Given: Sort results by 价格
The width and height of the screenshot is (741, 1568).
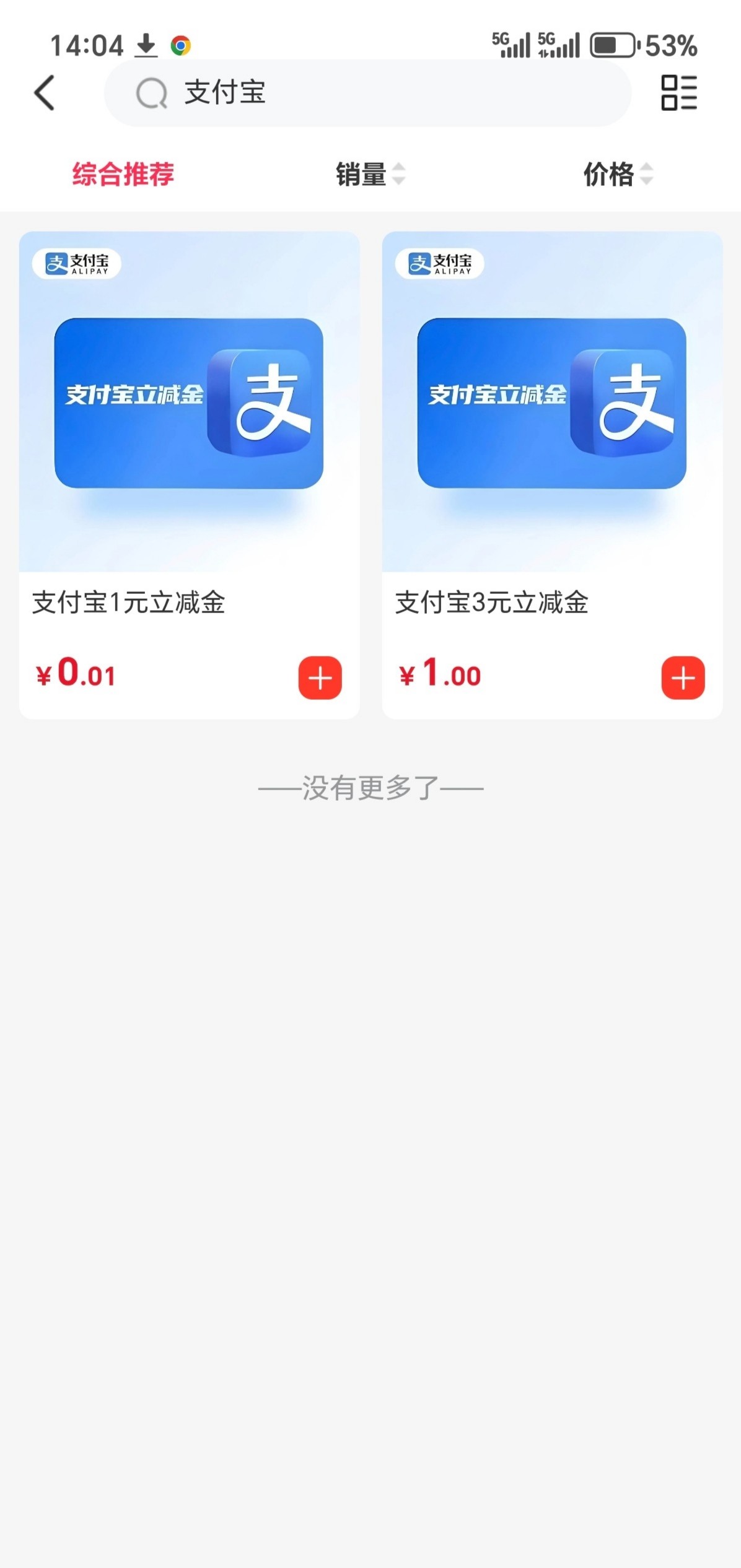Looking at the screenshot, I should pos(617,174).
